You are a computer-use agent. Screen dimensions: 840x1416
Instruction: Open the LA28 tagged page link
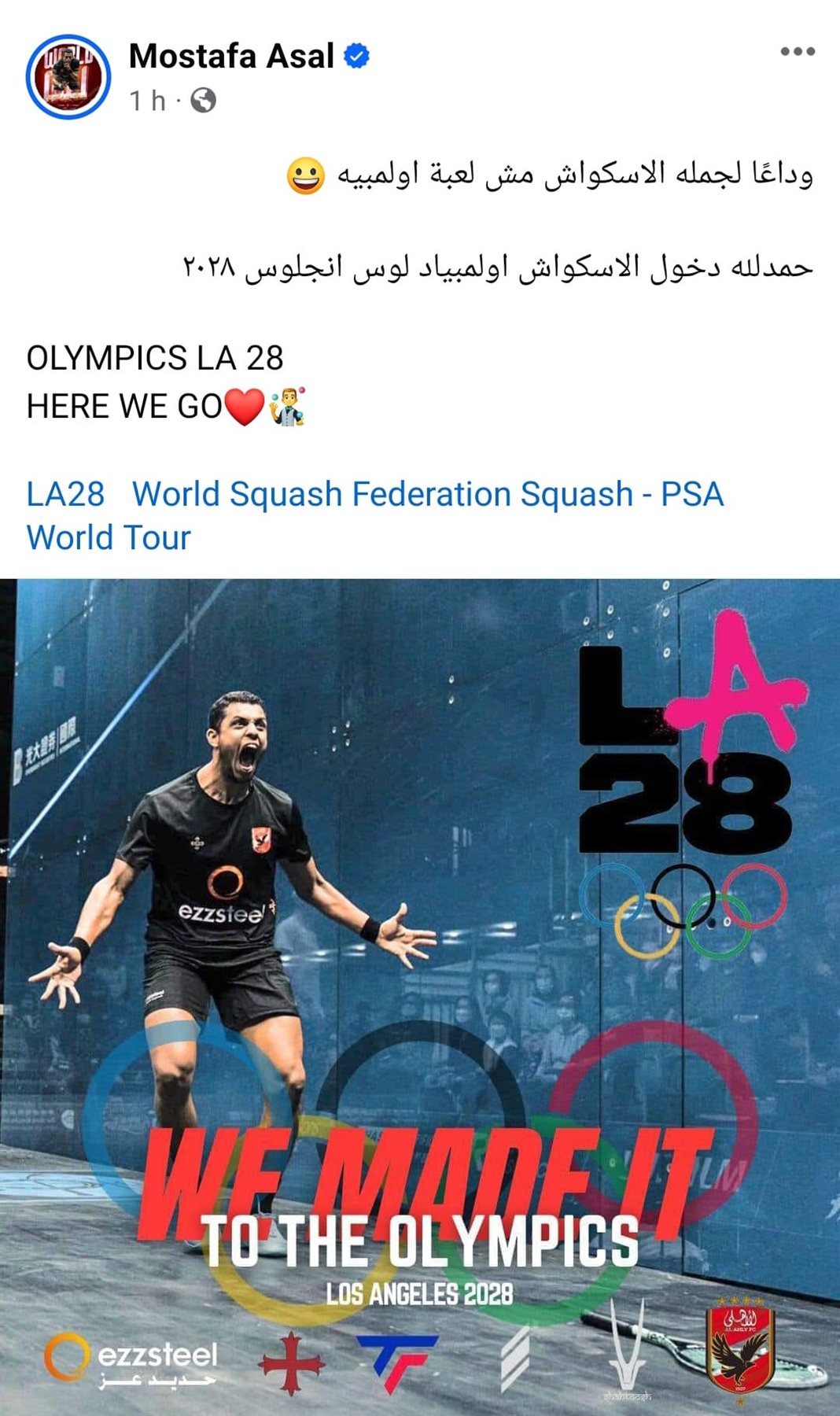click(65, 494)
